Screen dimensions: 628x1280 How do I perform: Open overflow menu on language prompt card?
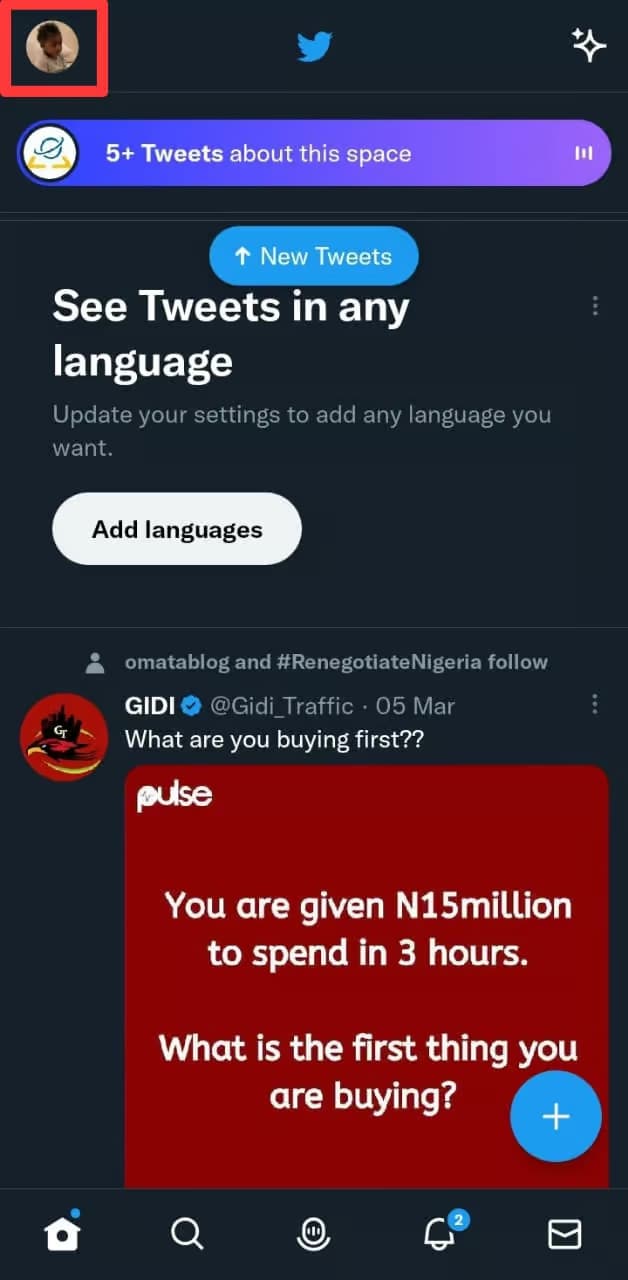pyautogui.click(x=595, y=306)
